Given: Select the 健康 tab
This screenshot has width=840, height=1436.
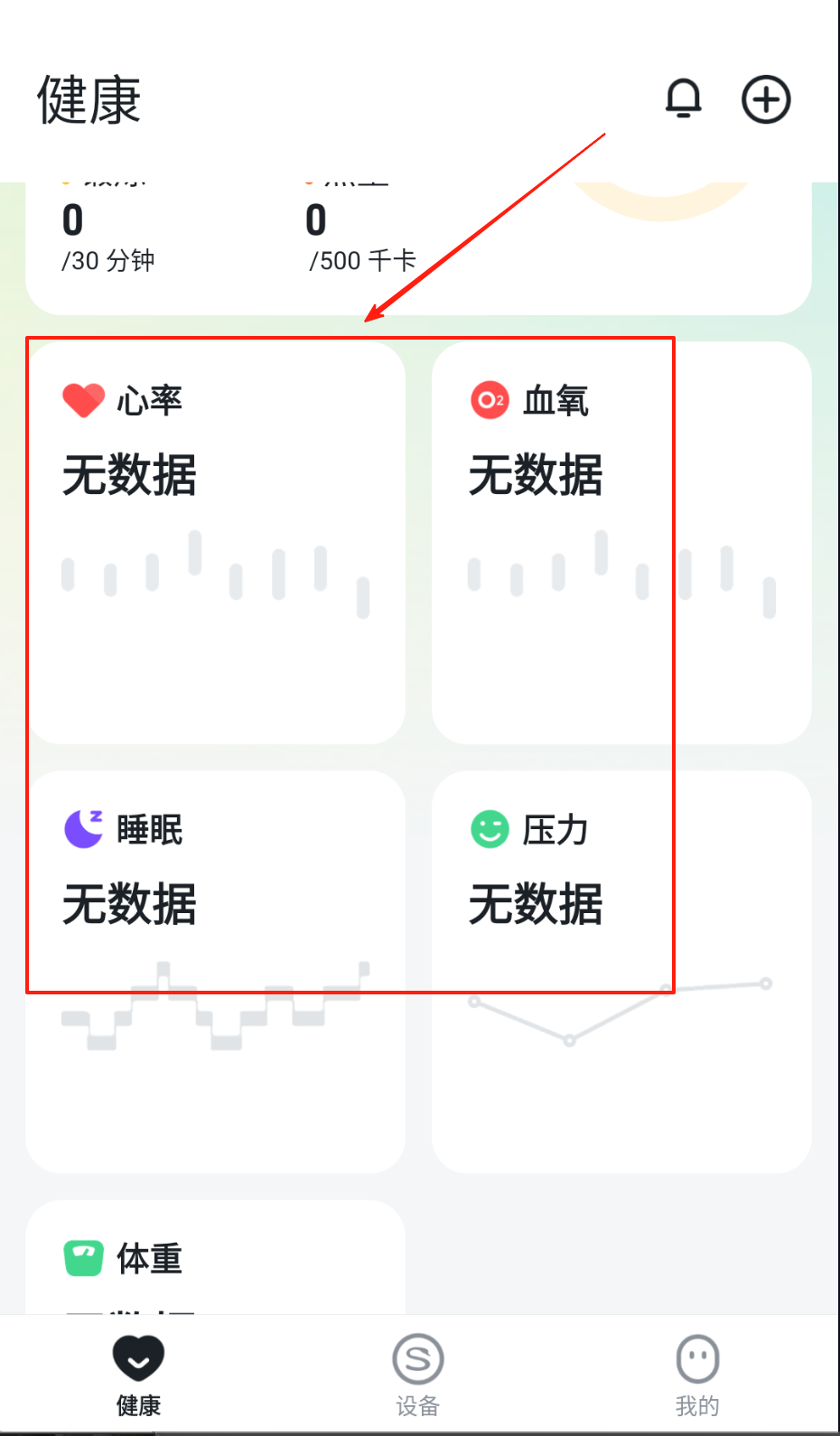Looking at the screenshot, I should tap(138, 1375).
